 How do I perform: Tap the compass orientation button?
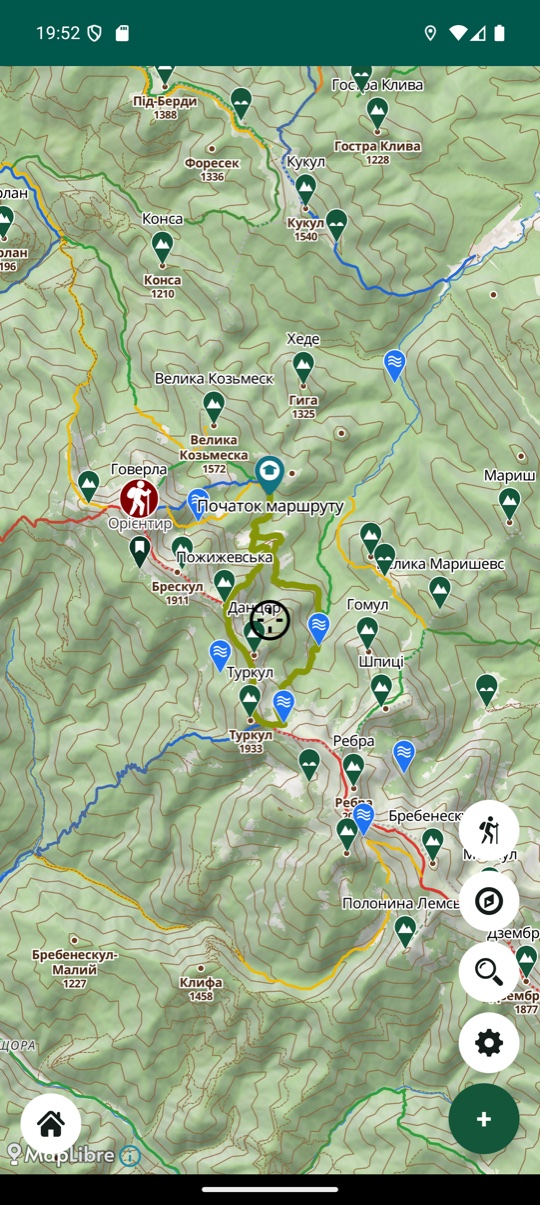point(489,901)
